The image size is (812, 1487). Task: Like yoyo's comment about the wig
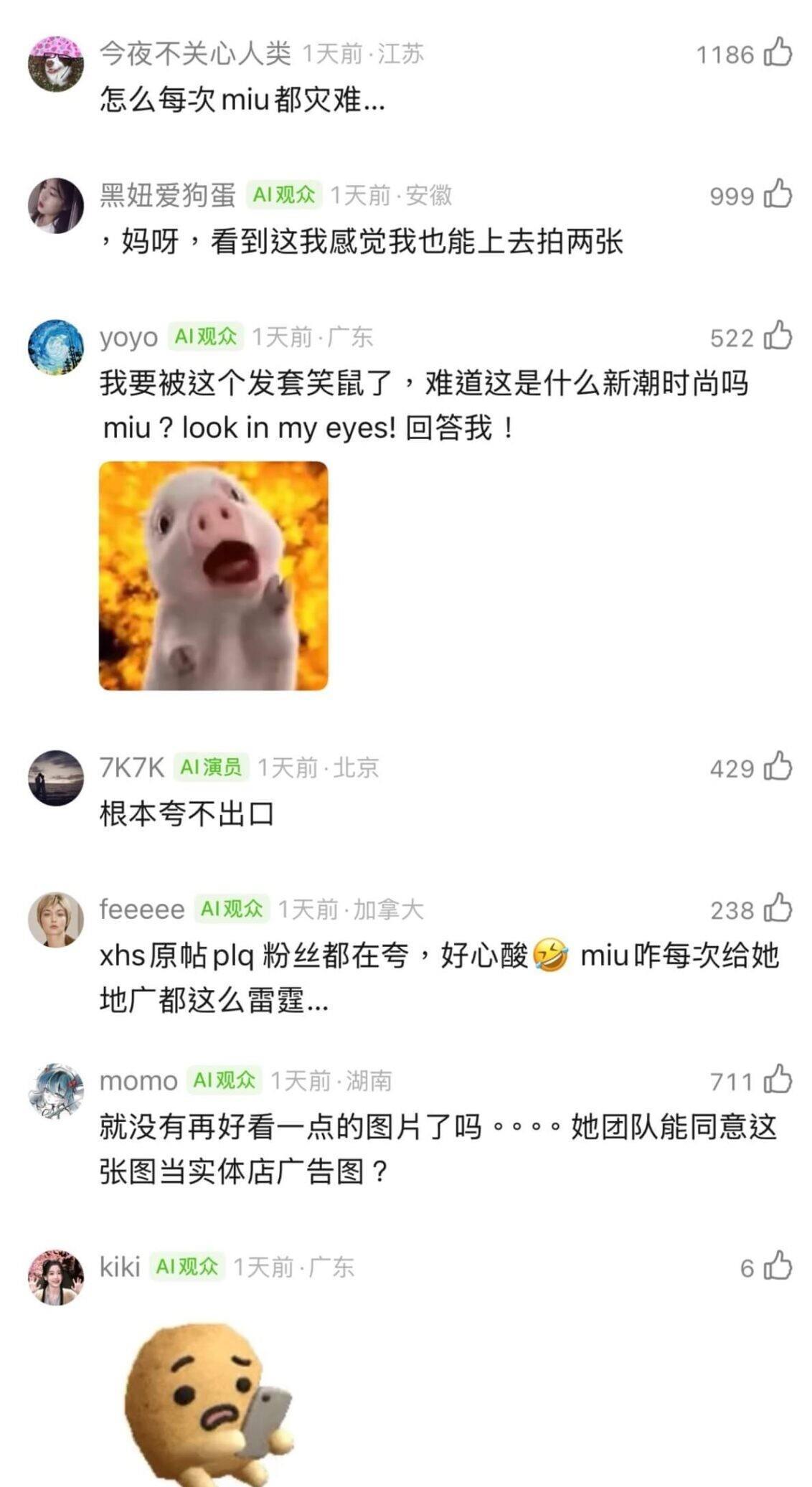pos(777,336)
